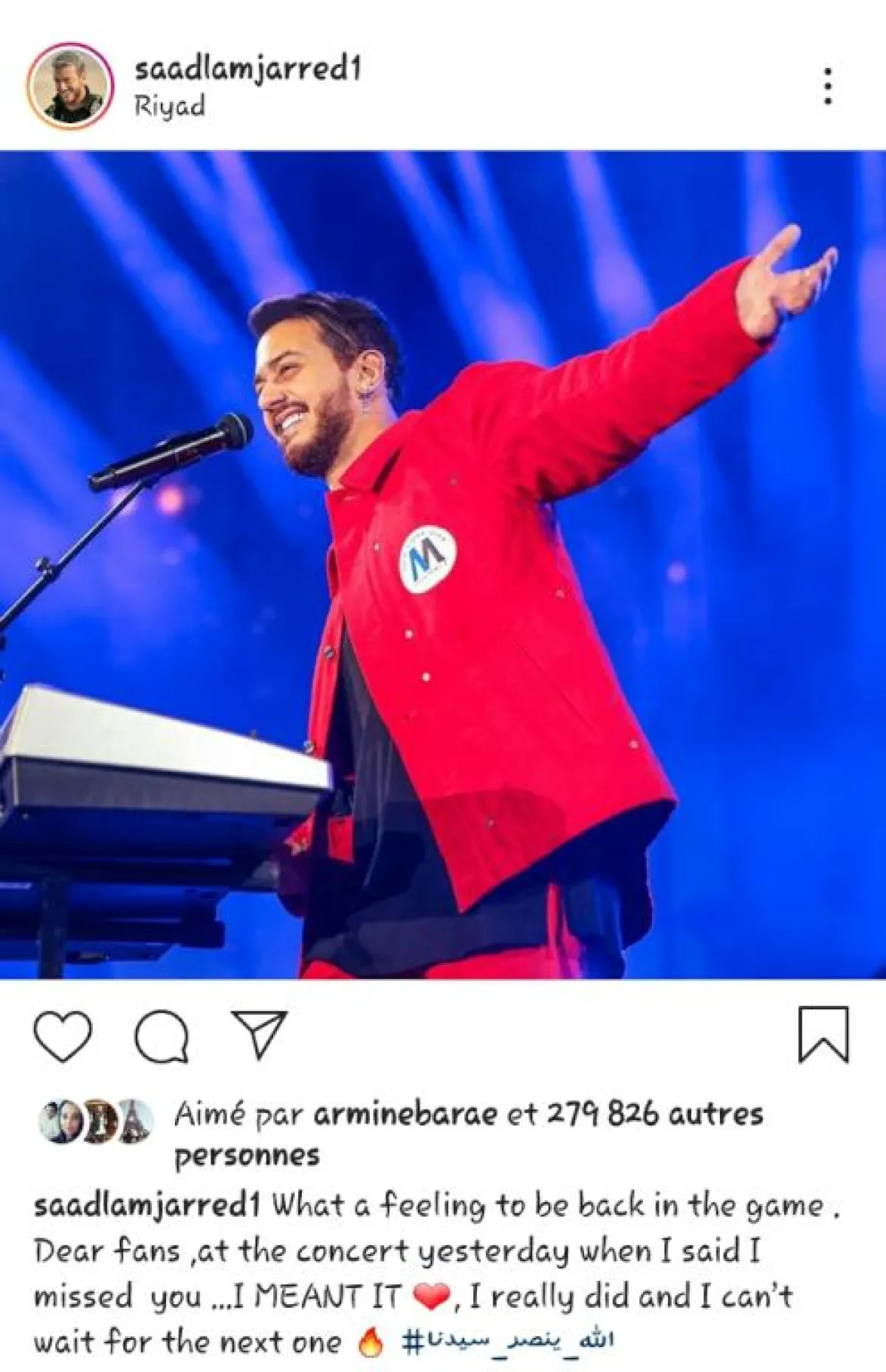
Task: Open the post's three-dot overflow menu
Action: click(828, 86)
